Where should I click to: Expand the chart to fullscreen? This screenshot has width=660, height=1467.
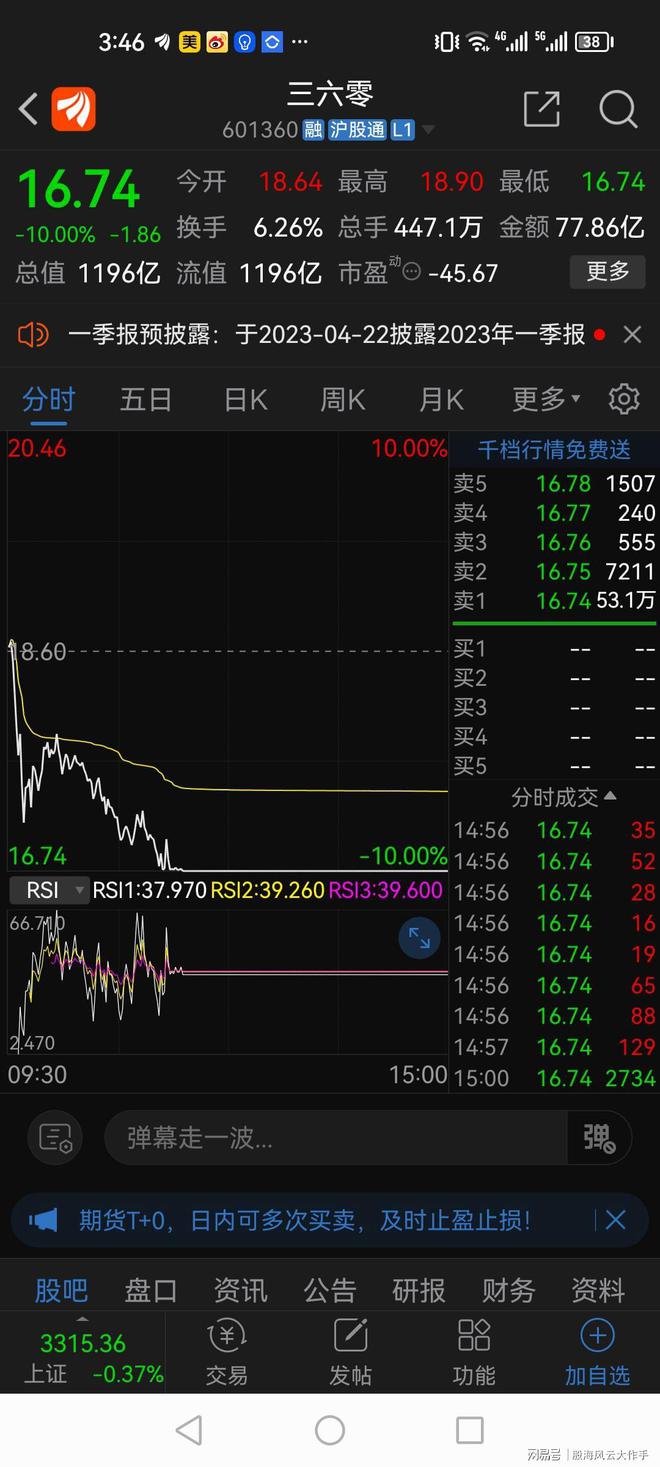click(x=419, y=938)
